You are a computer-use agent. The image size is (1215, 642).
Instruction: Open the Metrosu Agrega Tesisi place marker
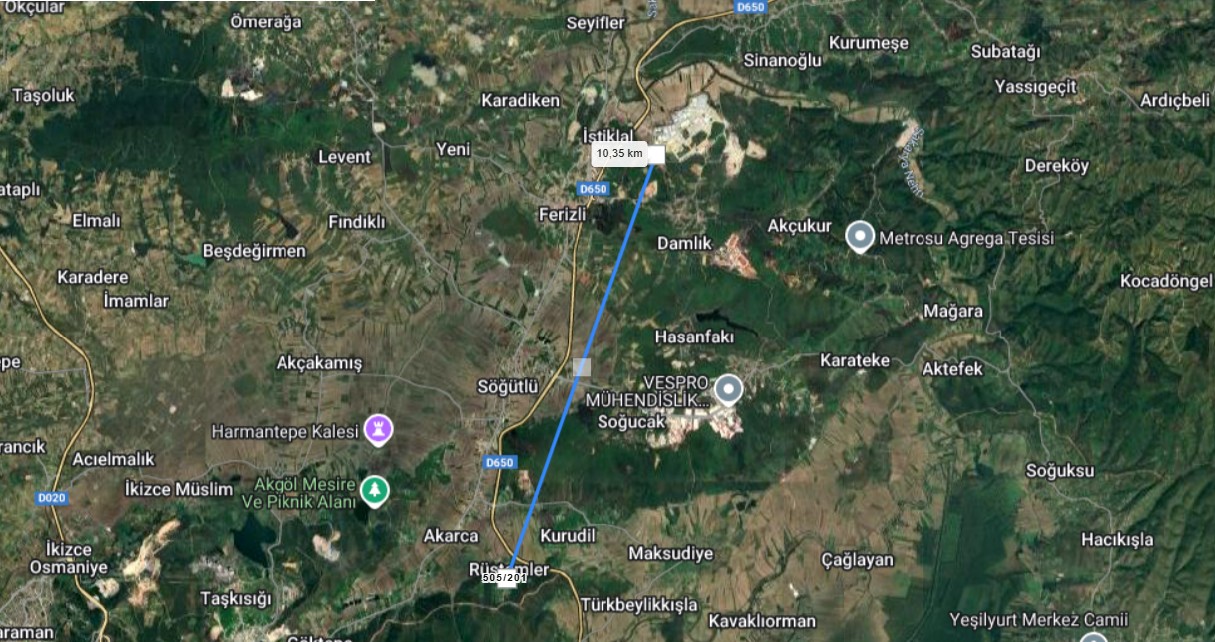(x=860, y=237)
